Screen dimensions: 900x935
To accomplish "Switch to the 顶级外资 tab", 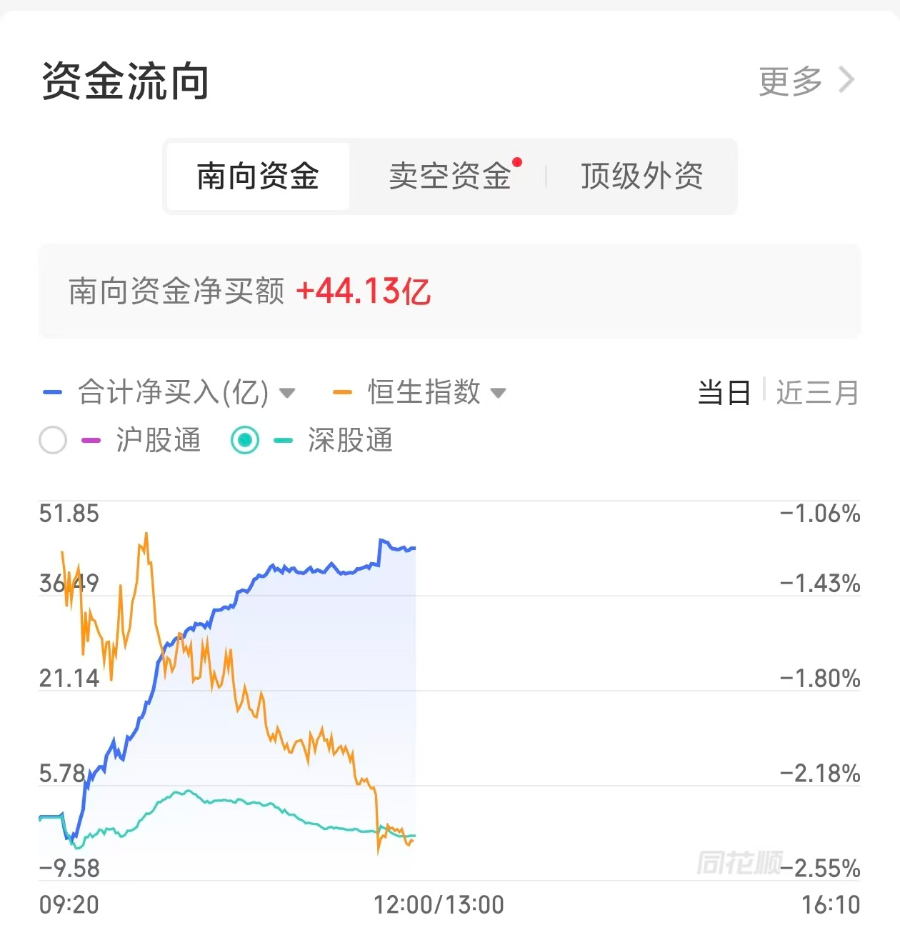I will tap(642, 177).
